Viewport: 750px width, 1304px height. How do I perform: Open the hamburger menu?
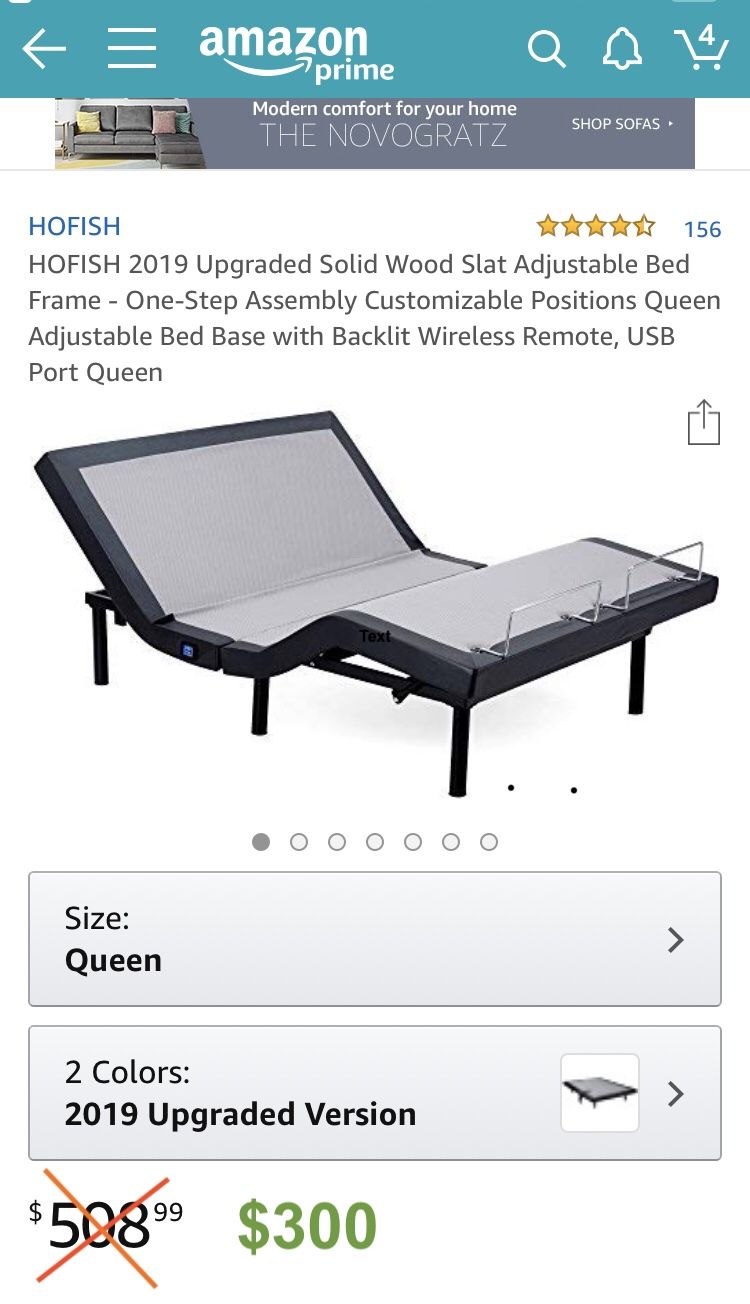click(131, 48)
